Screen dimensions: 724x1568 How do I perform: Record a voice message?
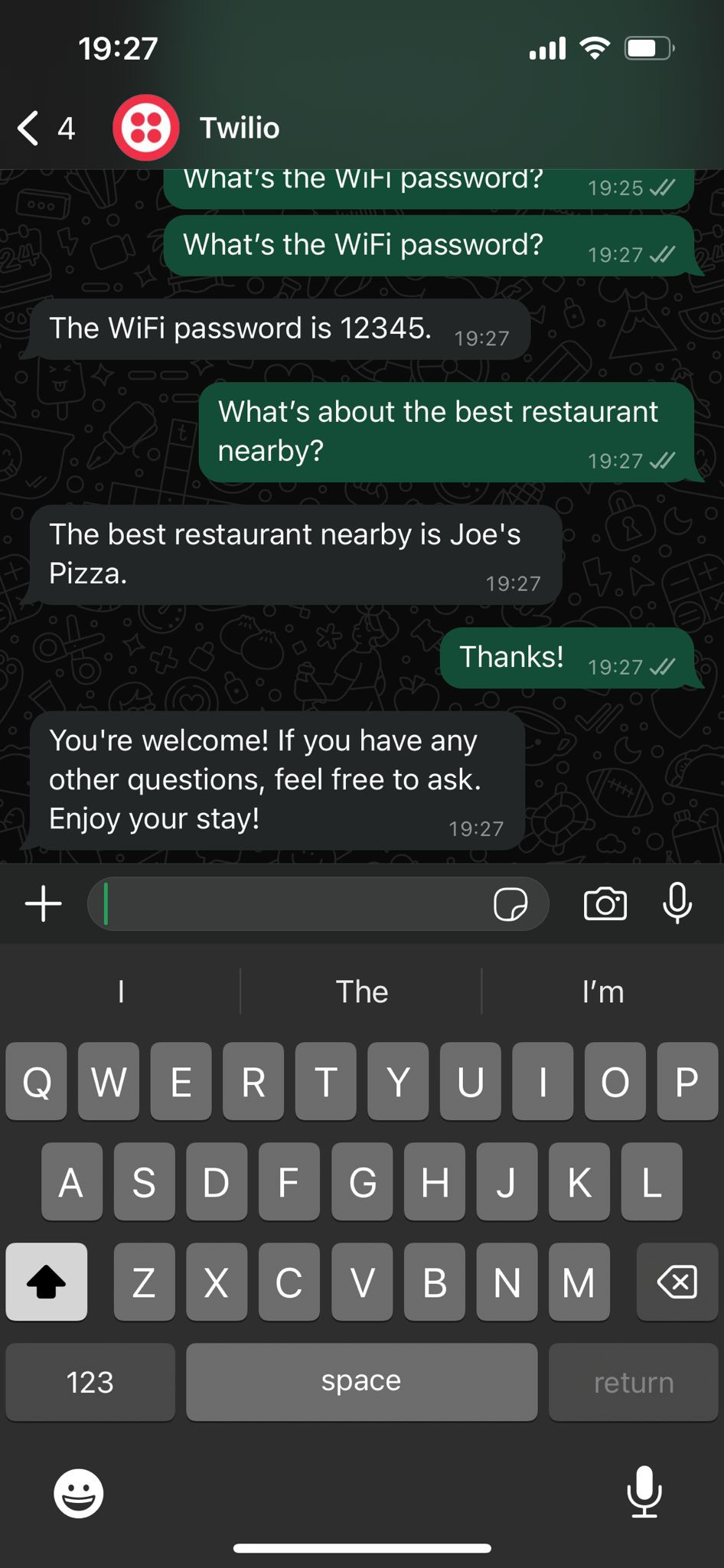677,904
